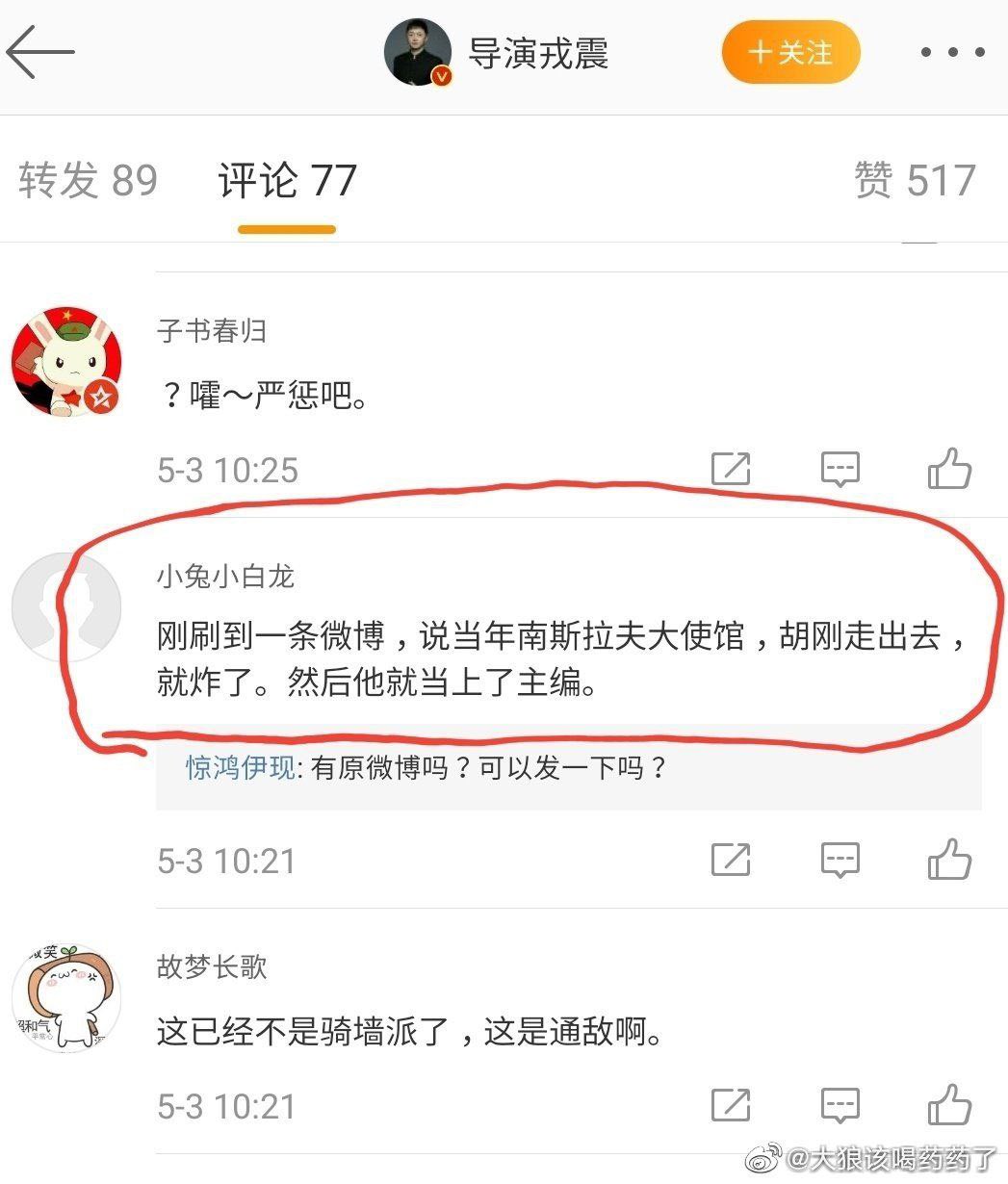1008x1184 pixels.
Task: Reply to 小兔小白龙's comment
Action: 840,860
